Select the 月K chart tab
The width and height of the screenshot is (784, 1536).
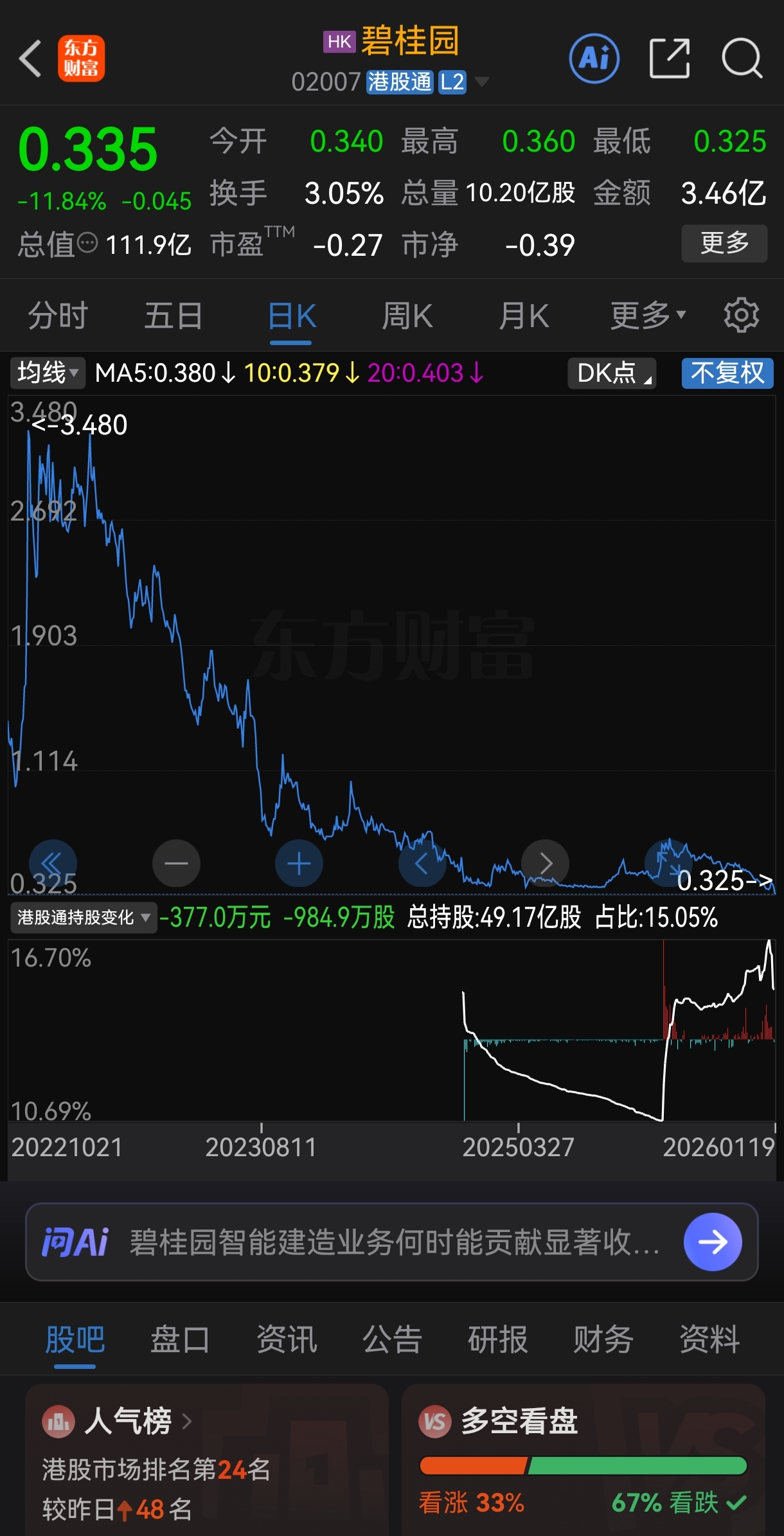click(x=524, y=316)
